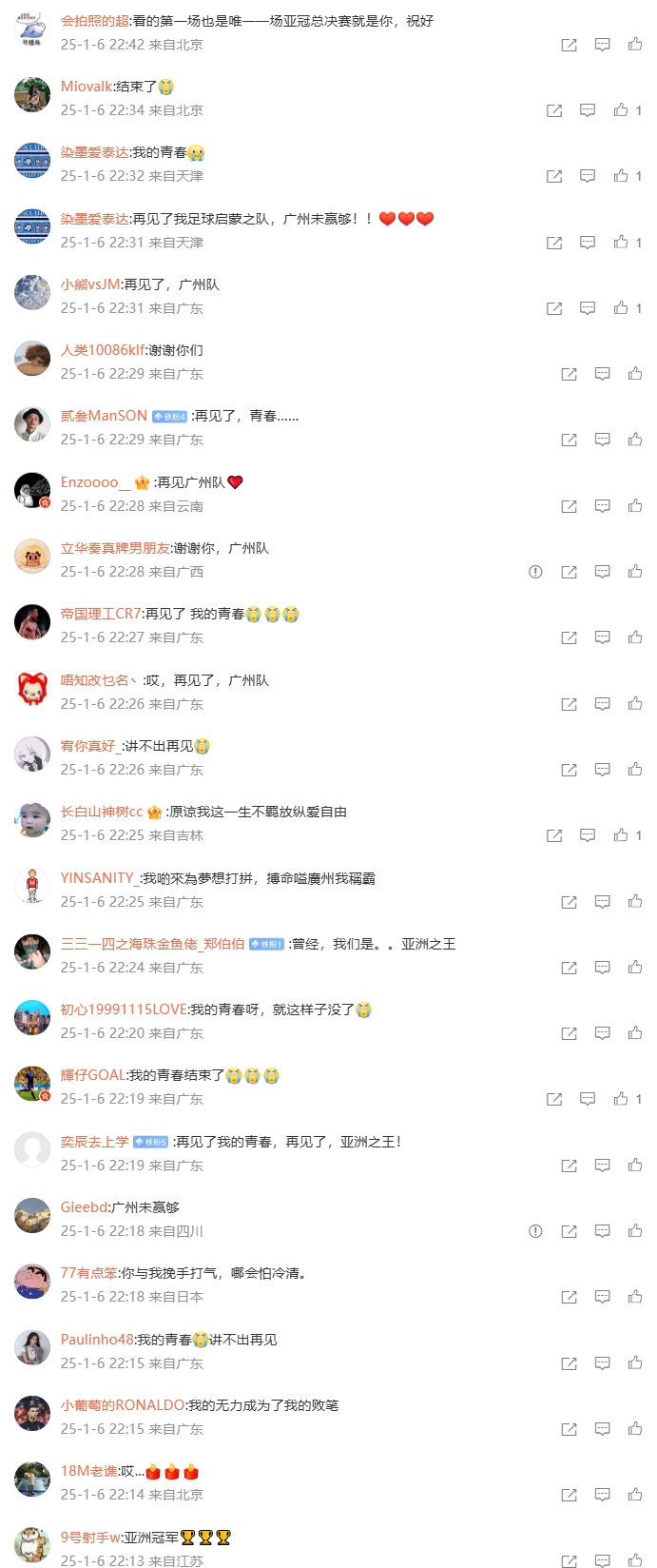Open 贰叁ManSON's profile
Screen dimensions: 657x1568
pyautogui.click(x=104, y=416)
